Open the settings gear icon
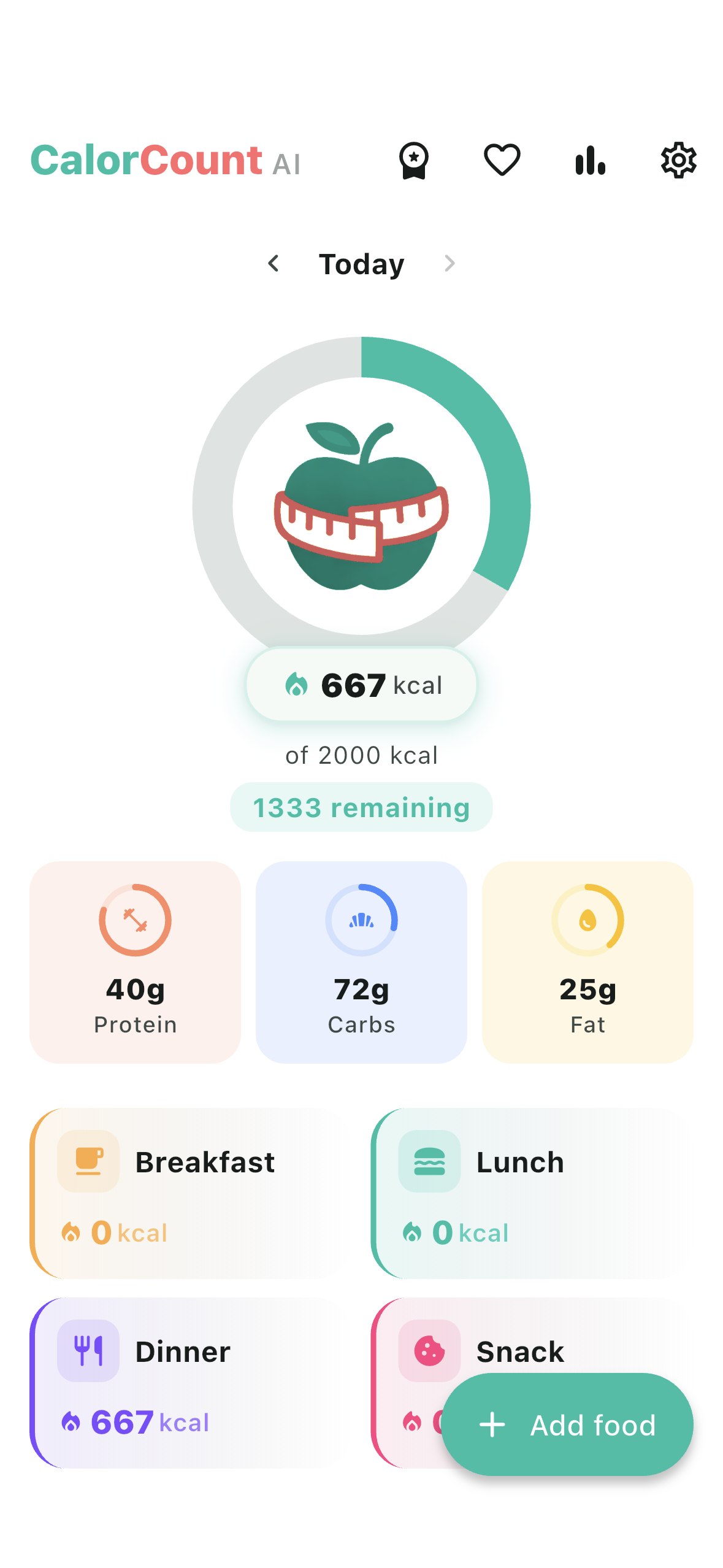Image resolution: width=723 pixels, height=1568 pixels. coord(678,159)
